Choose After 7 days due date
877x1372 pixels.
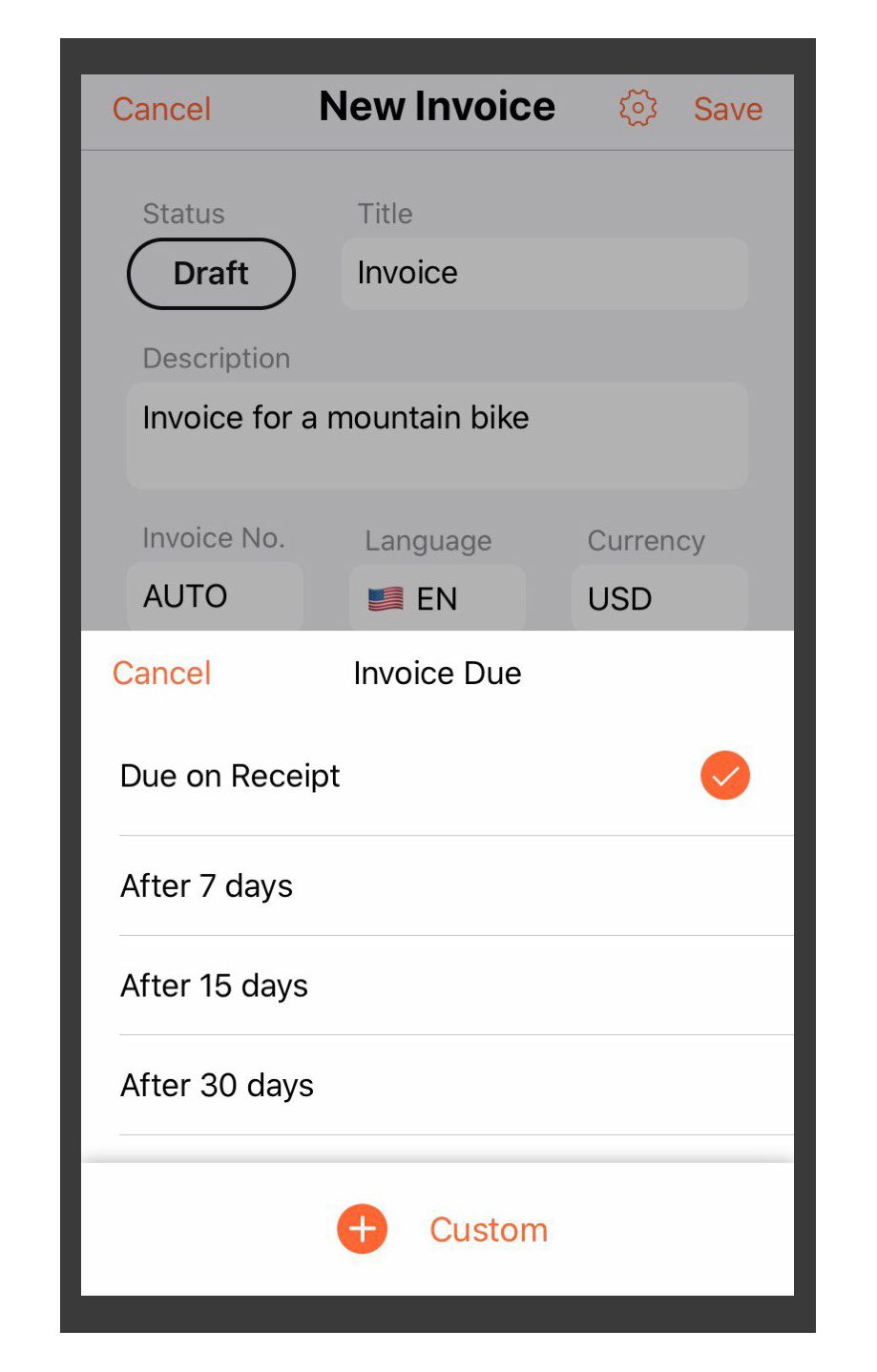point(436,886)
